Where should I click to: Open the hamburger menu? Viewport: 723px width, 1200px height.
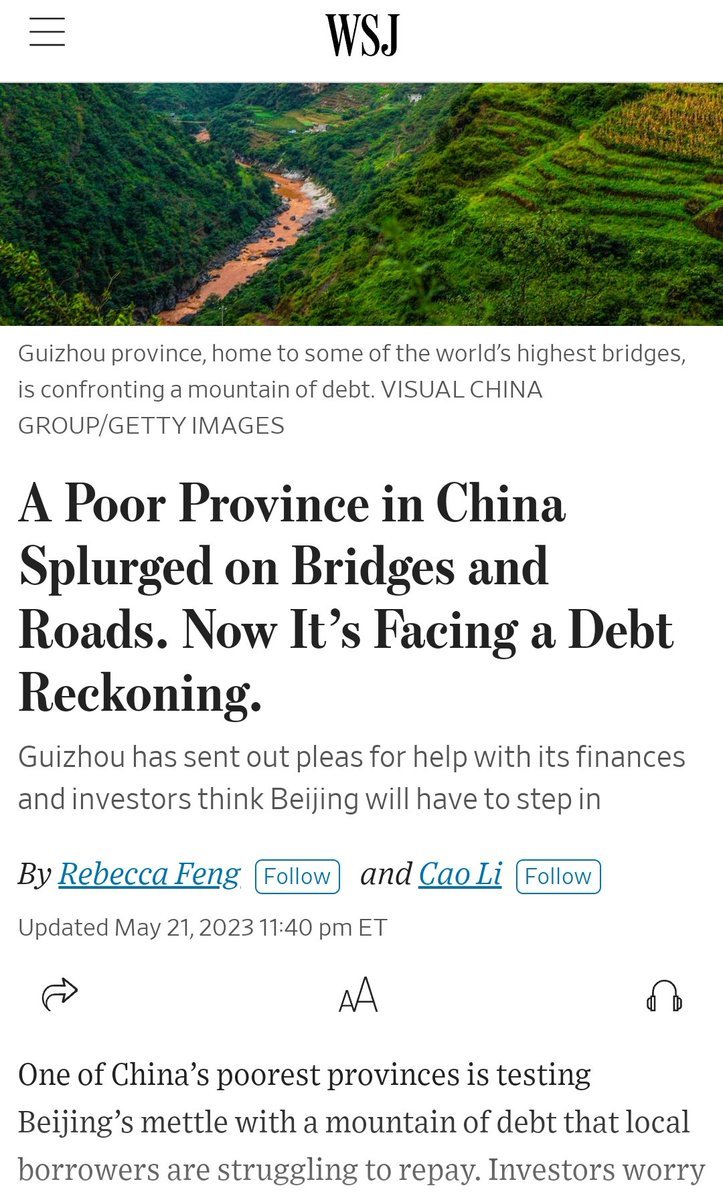point(47,33)
